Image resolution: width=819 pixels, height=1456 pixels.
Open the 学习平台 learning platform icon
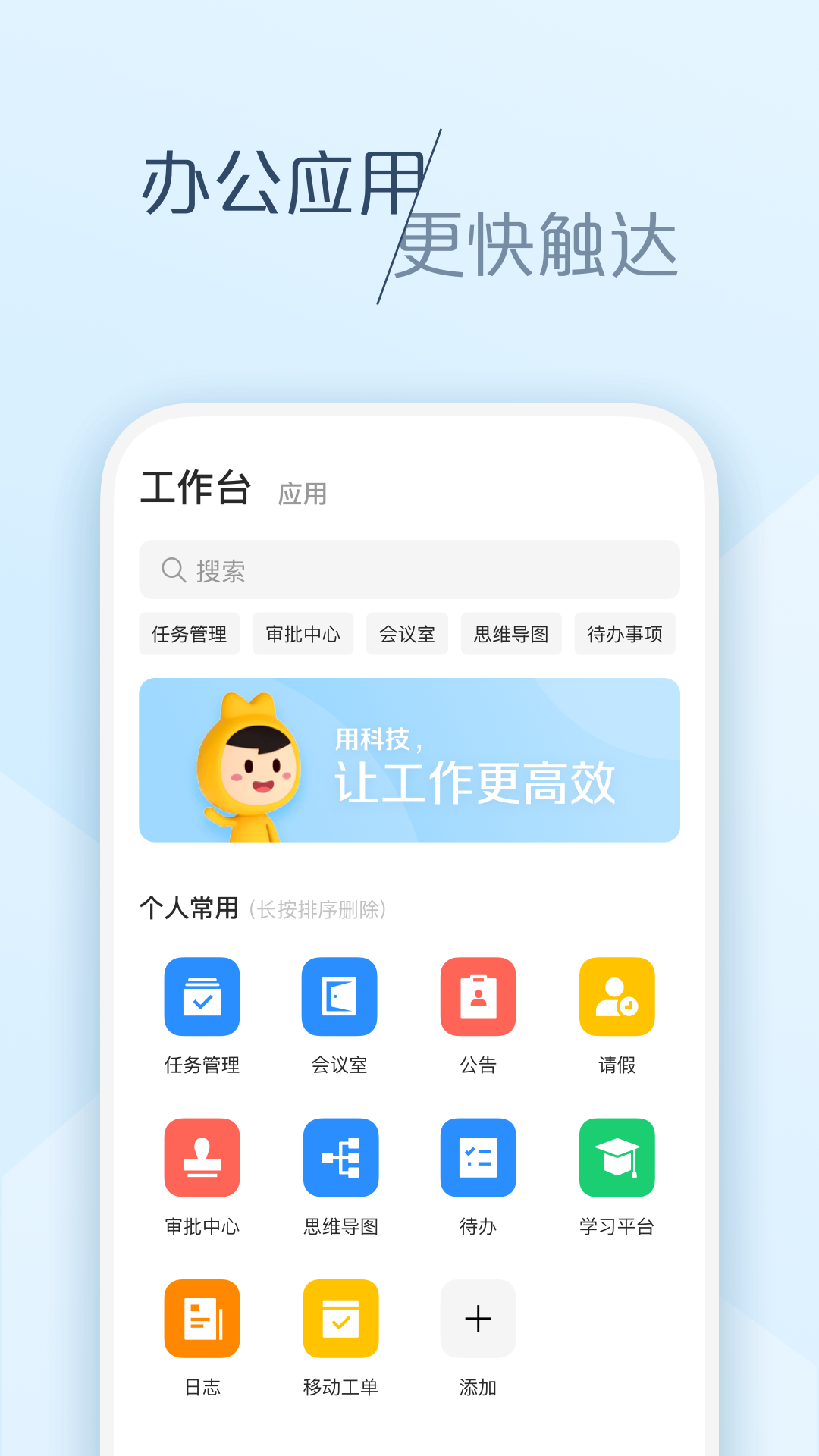(x=617, y=1157)
